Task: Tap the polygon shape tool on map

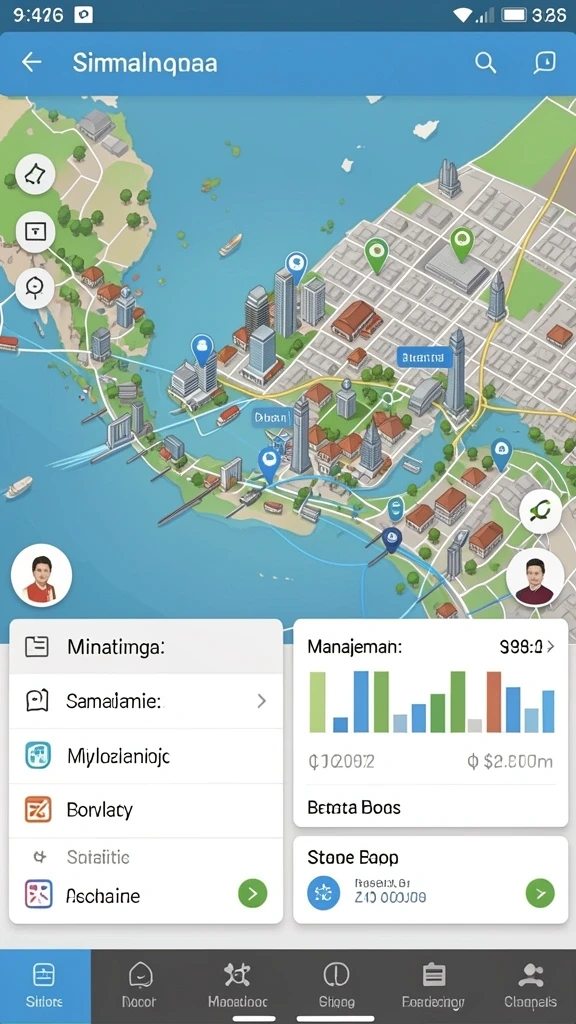Action: coord(35,174)
